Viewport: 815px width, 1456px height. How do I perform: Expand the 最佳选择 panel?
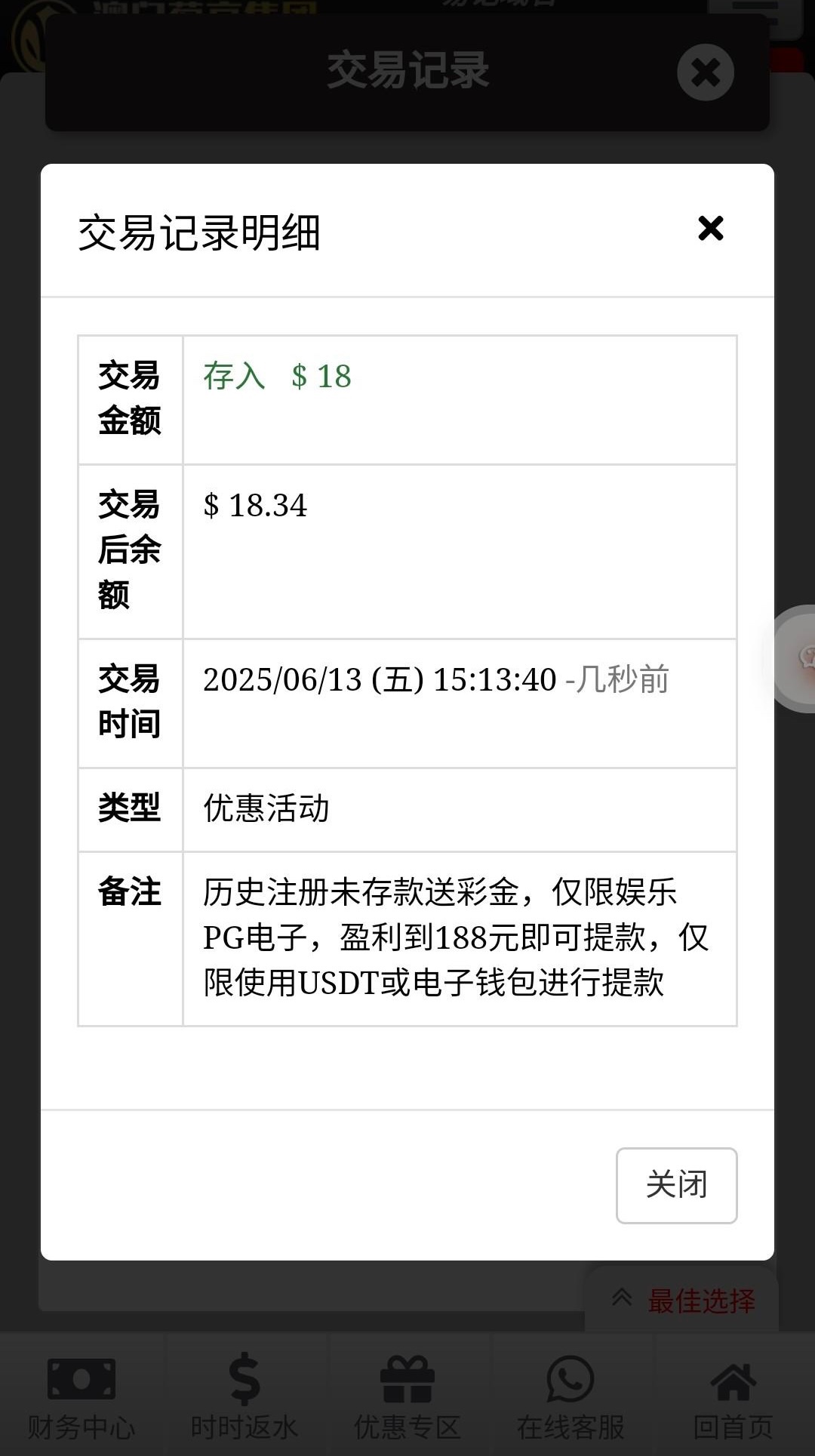click(x=682, y=1300)
